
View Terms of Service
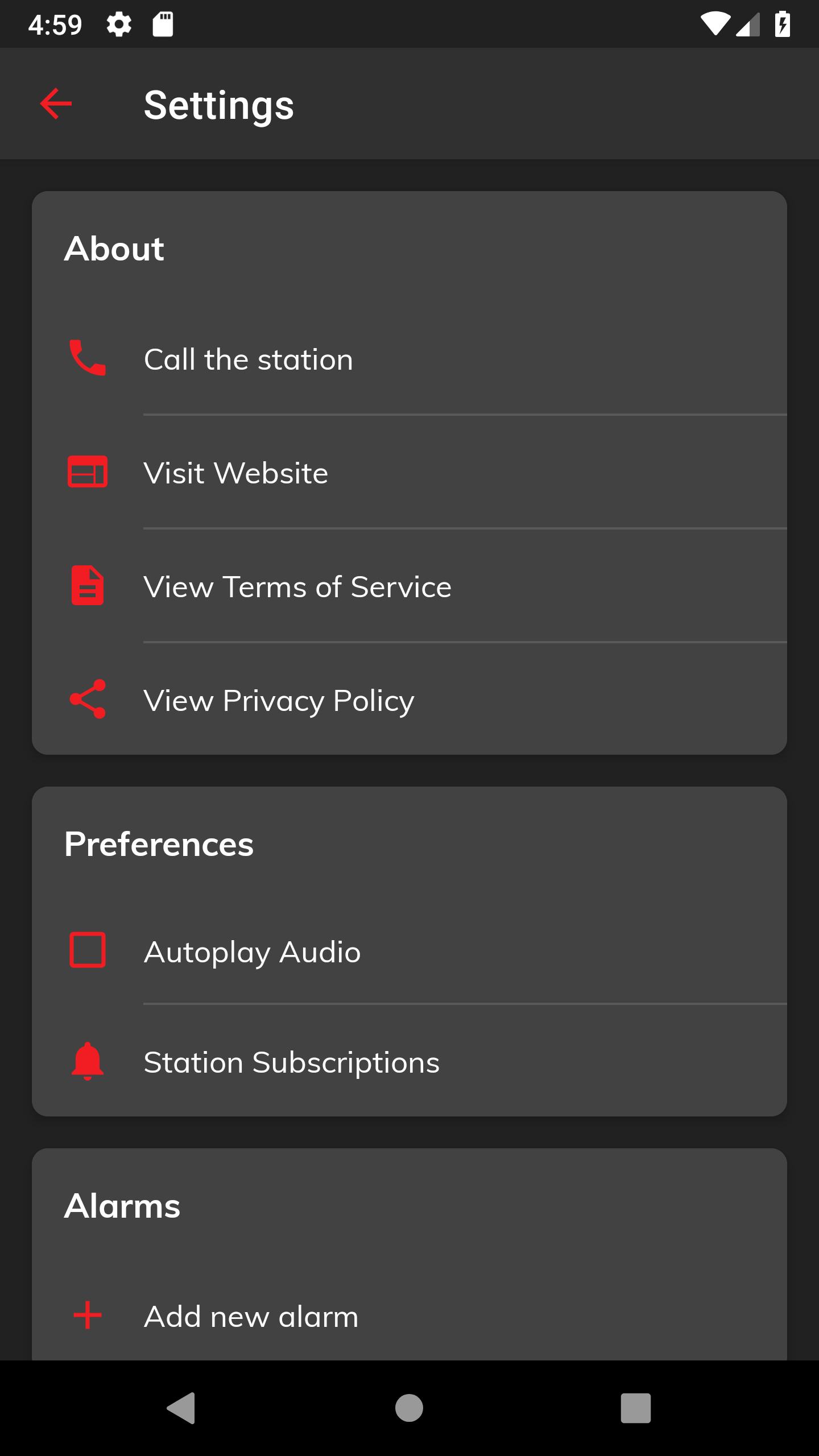(409, 586)
